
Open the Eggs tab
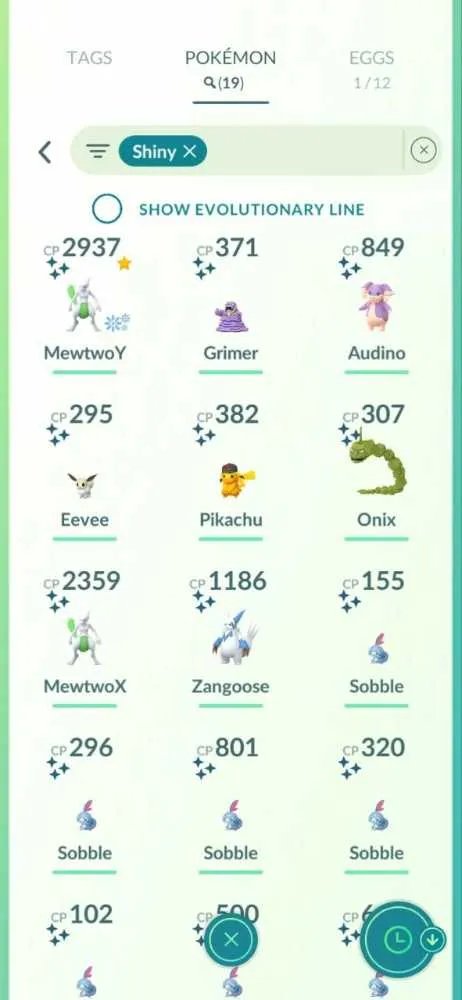point(372,69)
